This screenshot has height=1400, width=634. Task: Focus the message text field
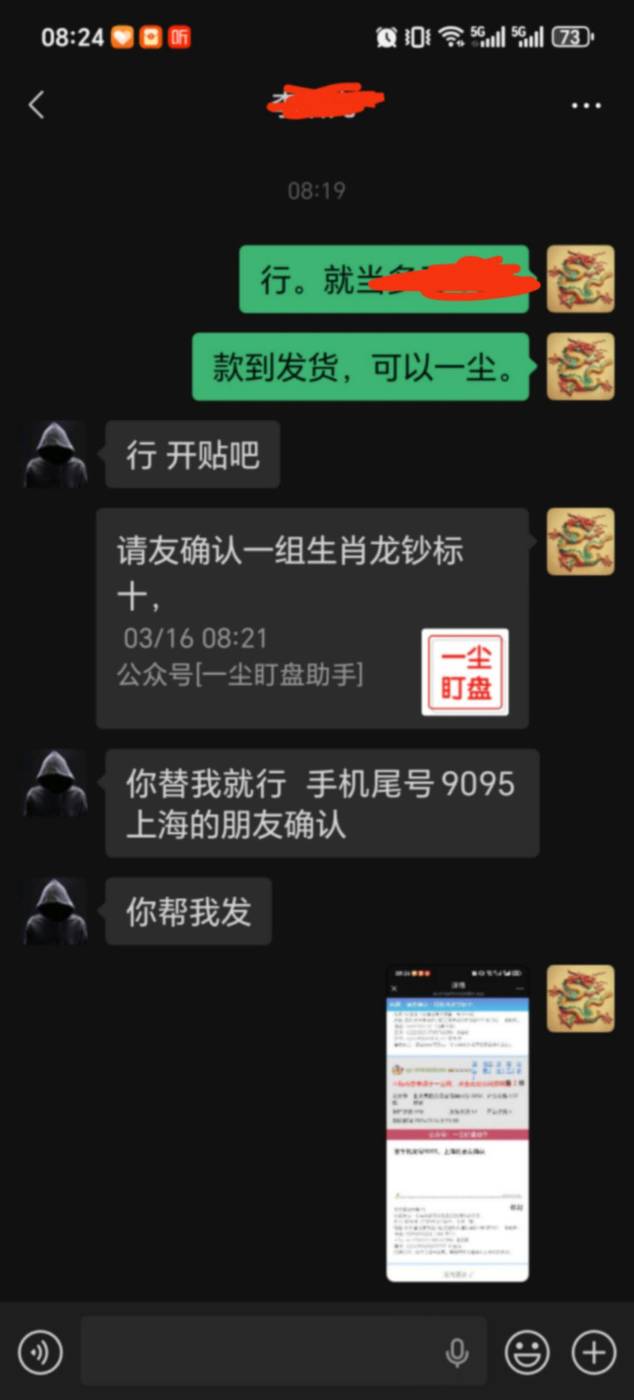click(260, 1352)
